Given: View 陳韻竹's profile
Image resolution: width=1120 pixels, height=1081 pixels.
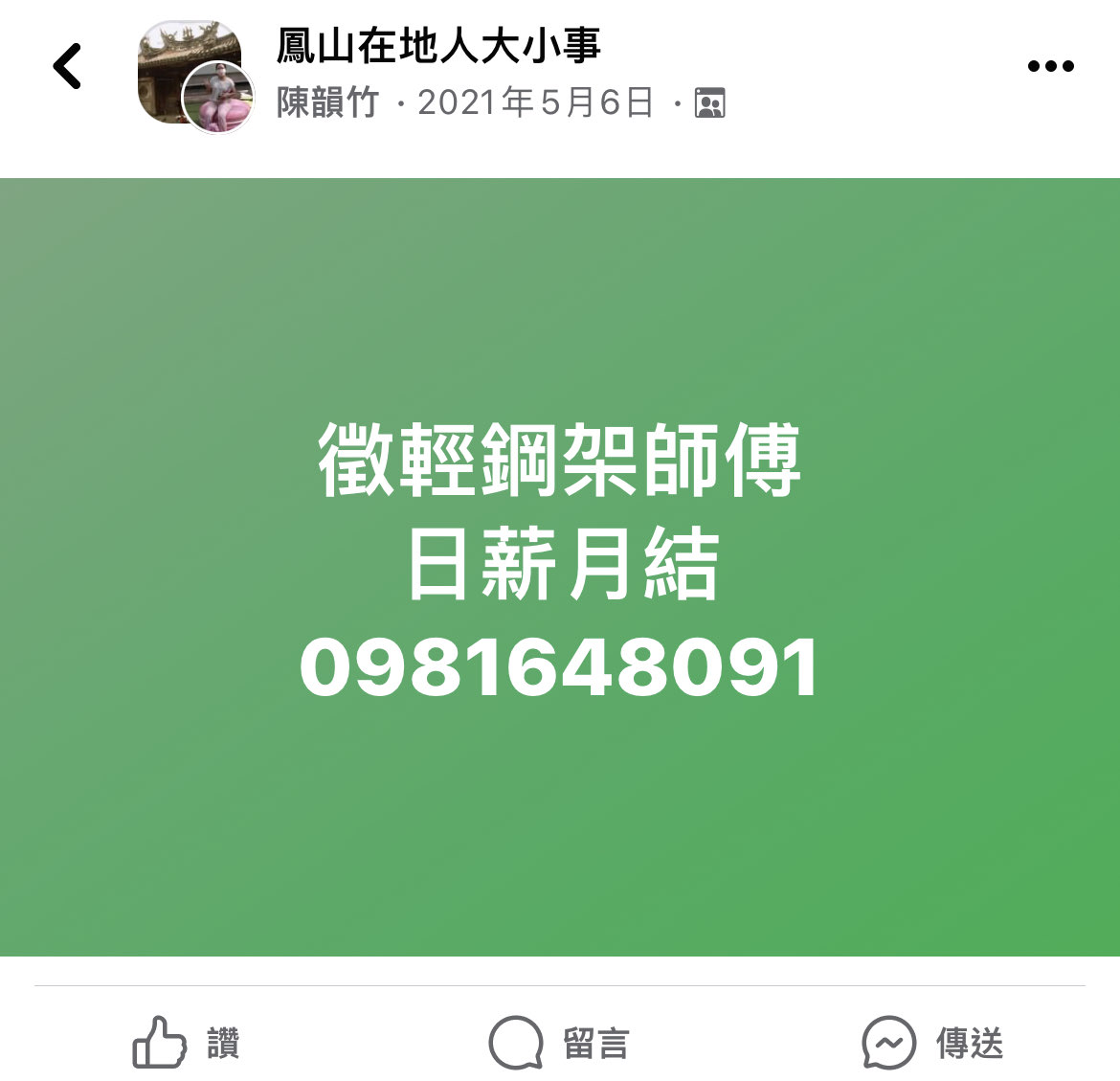Looking at the screenshot, I should 327,102.
